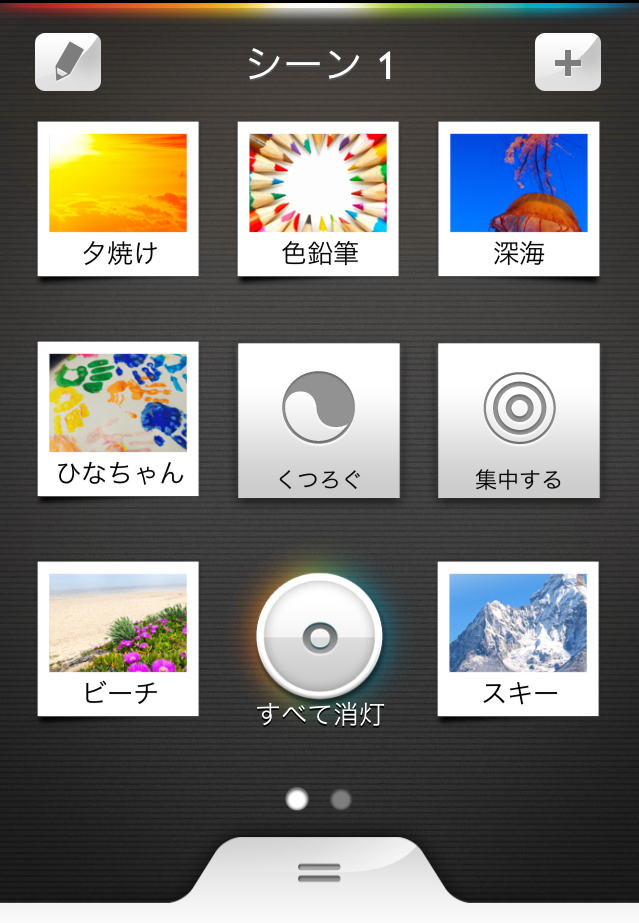
Task: Tap すべて消灯 to turn off all lights
Action: pos(319,637)
